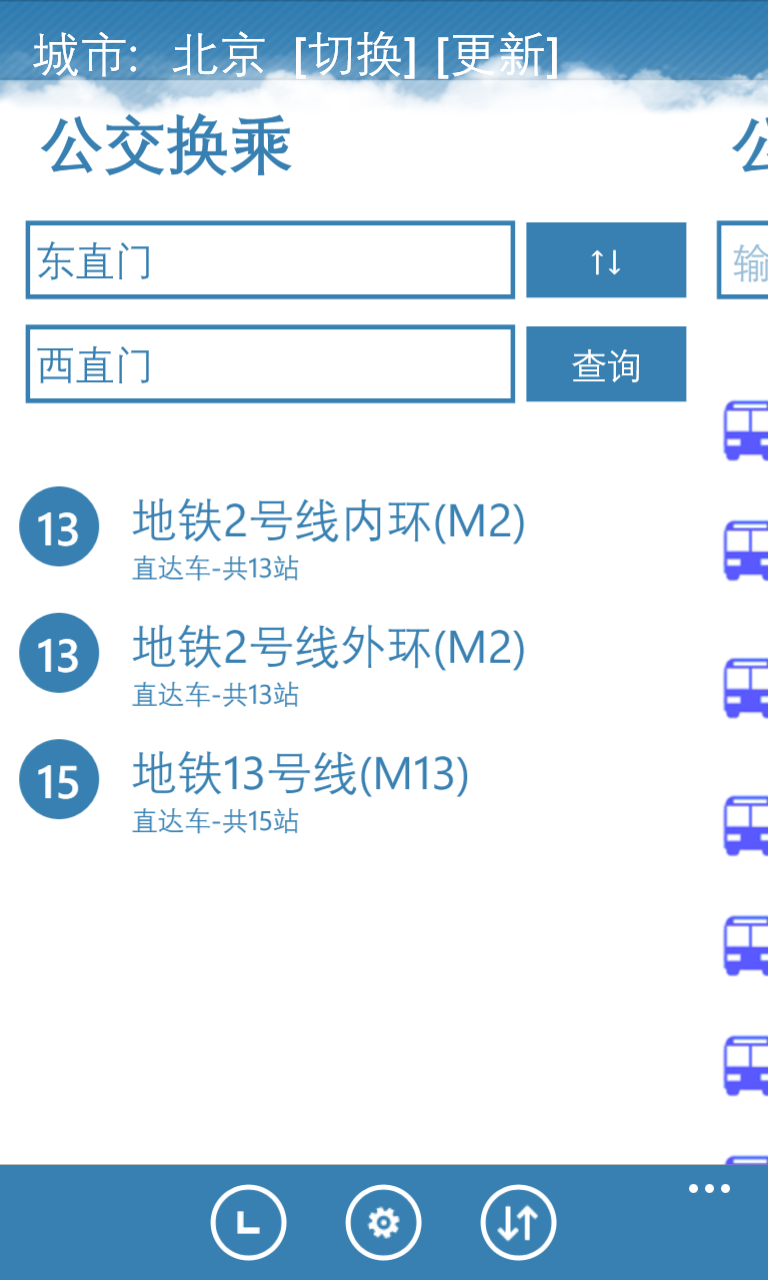Expand the three-dot more menu
The height and width of the screenshot is (1280, 768).
(x=709, y=1189)
